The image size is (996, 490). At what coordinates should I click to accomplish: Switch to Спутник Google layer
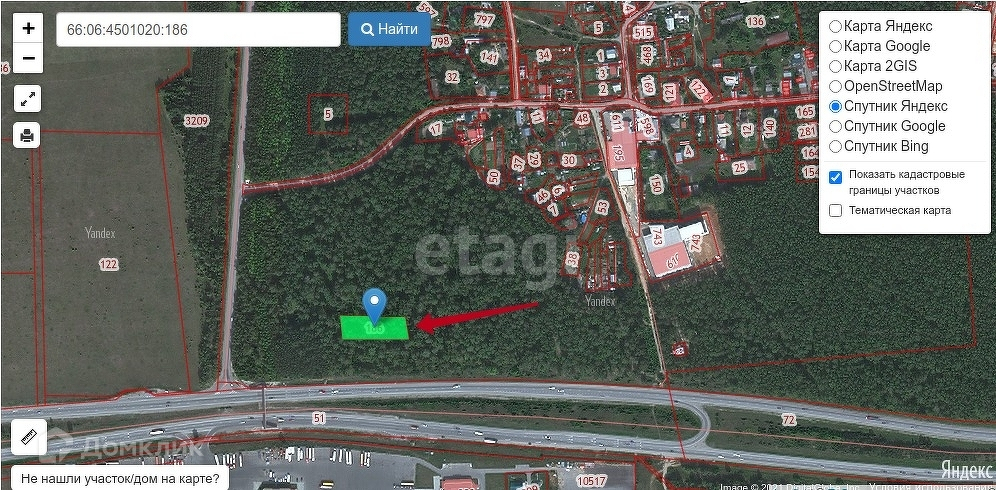point(835,126)
